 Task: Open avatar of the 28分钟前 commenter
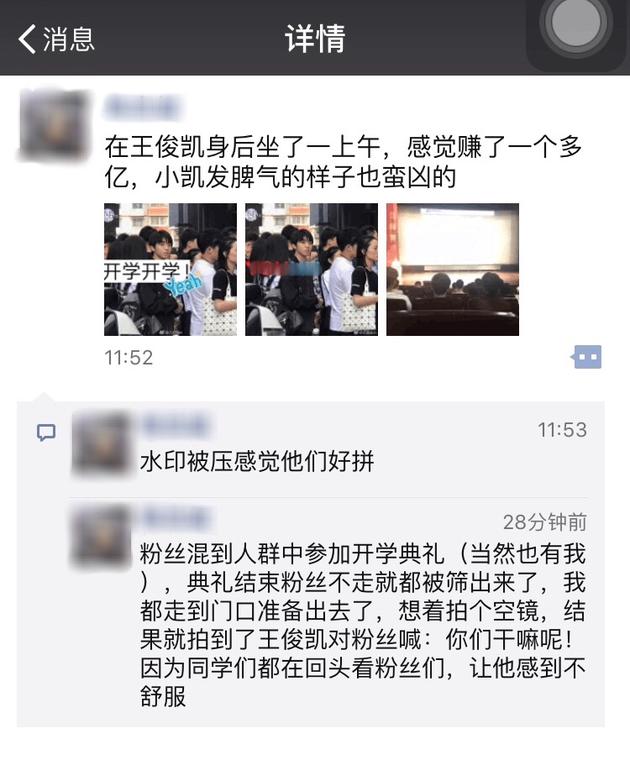point(101,537)
